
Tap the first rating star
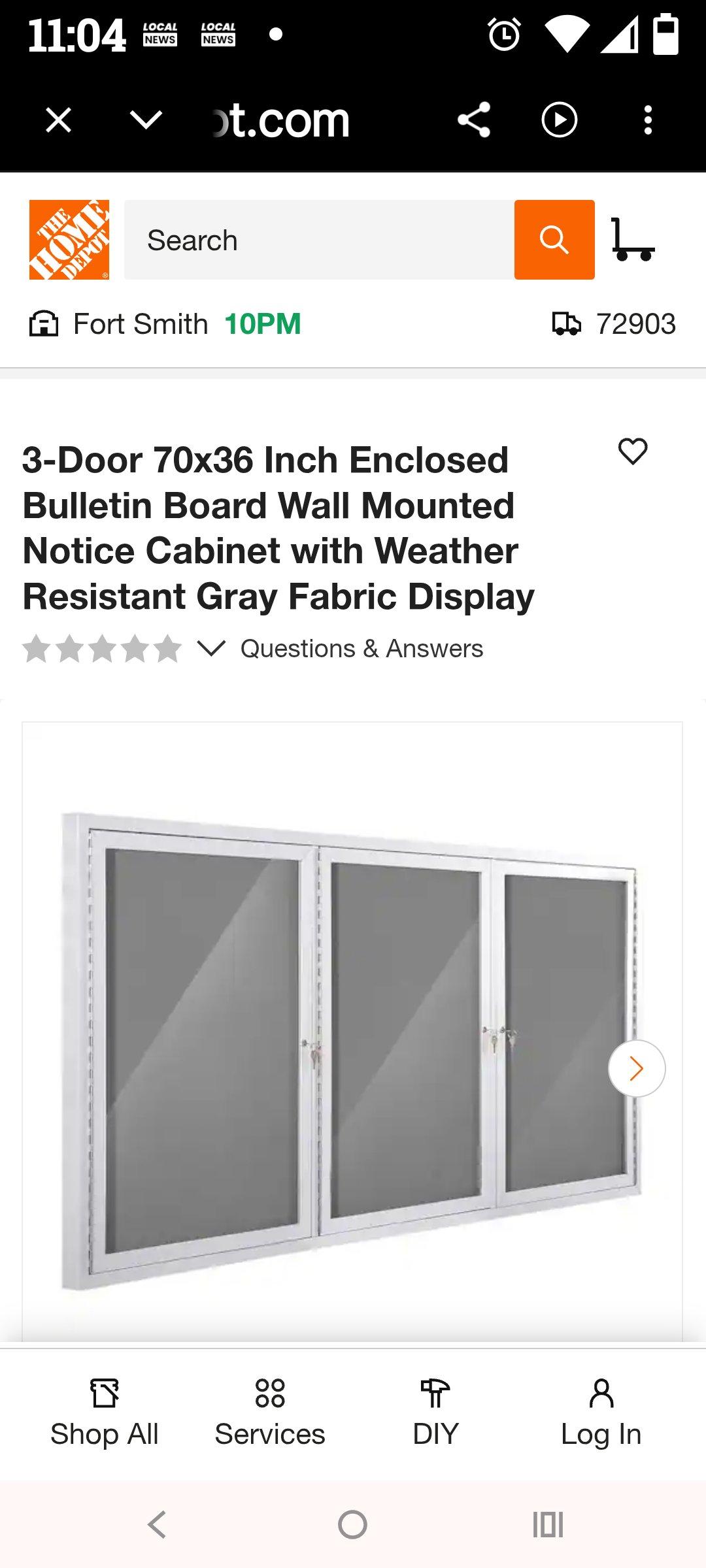[x=37, y=649]
